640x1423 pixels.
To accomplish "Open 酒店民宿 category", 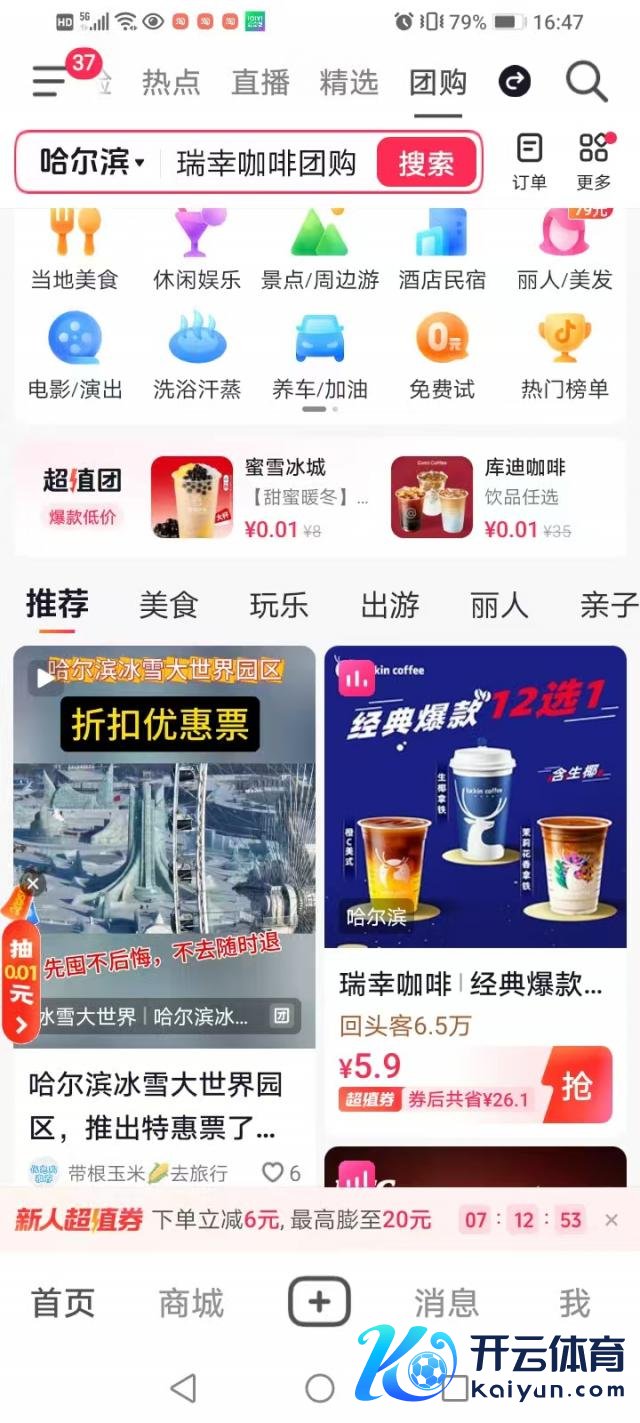I will coord(442,250).
